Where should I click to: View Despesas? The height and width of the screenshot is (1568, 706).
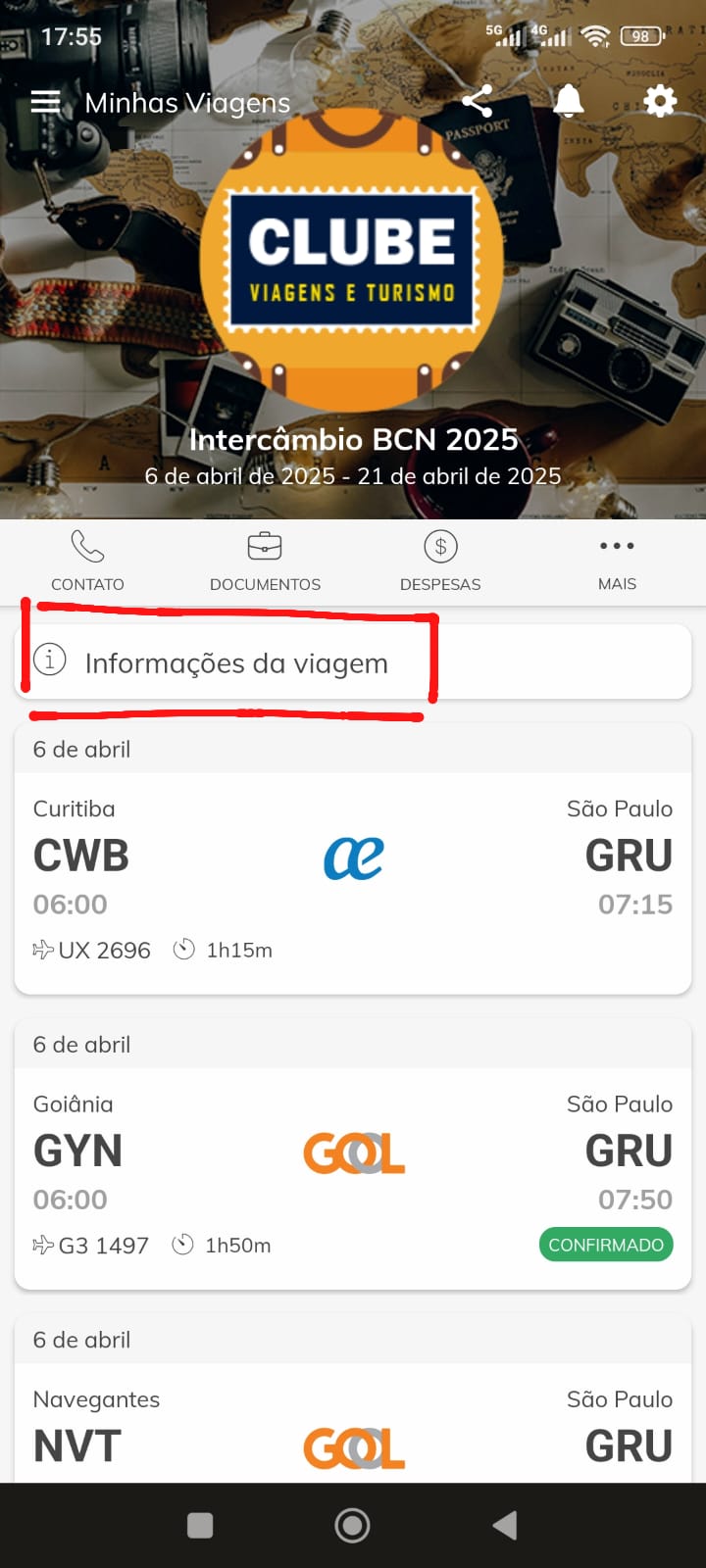tap(440, 562)
